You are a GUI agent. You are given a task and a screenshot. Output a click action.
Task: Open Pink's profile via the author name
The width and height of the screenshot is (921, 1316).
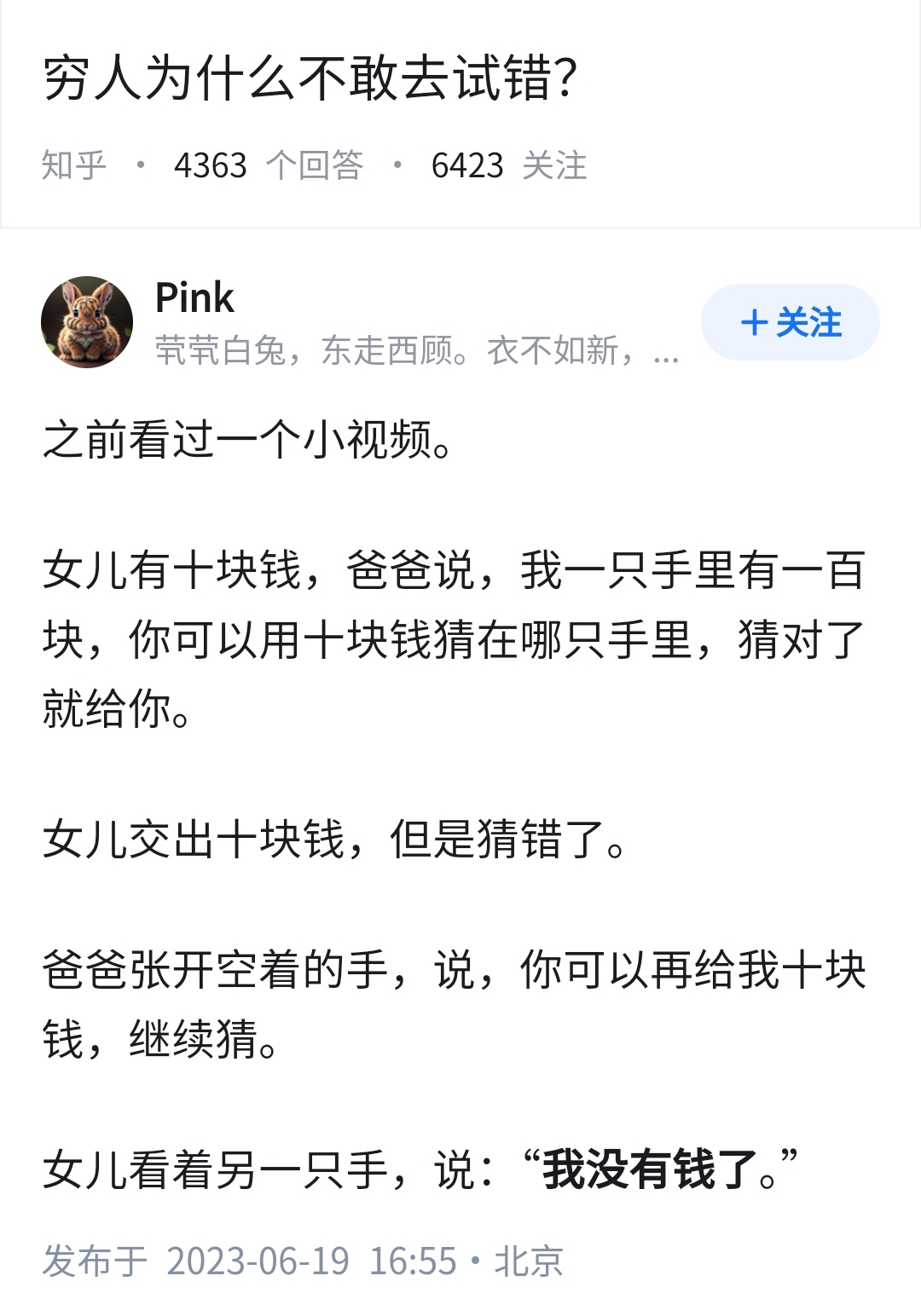(x=194, y=298)
